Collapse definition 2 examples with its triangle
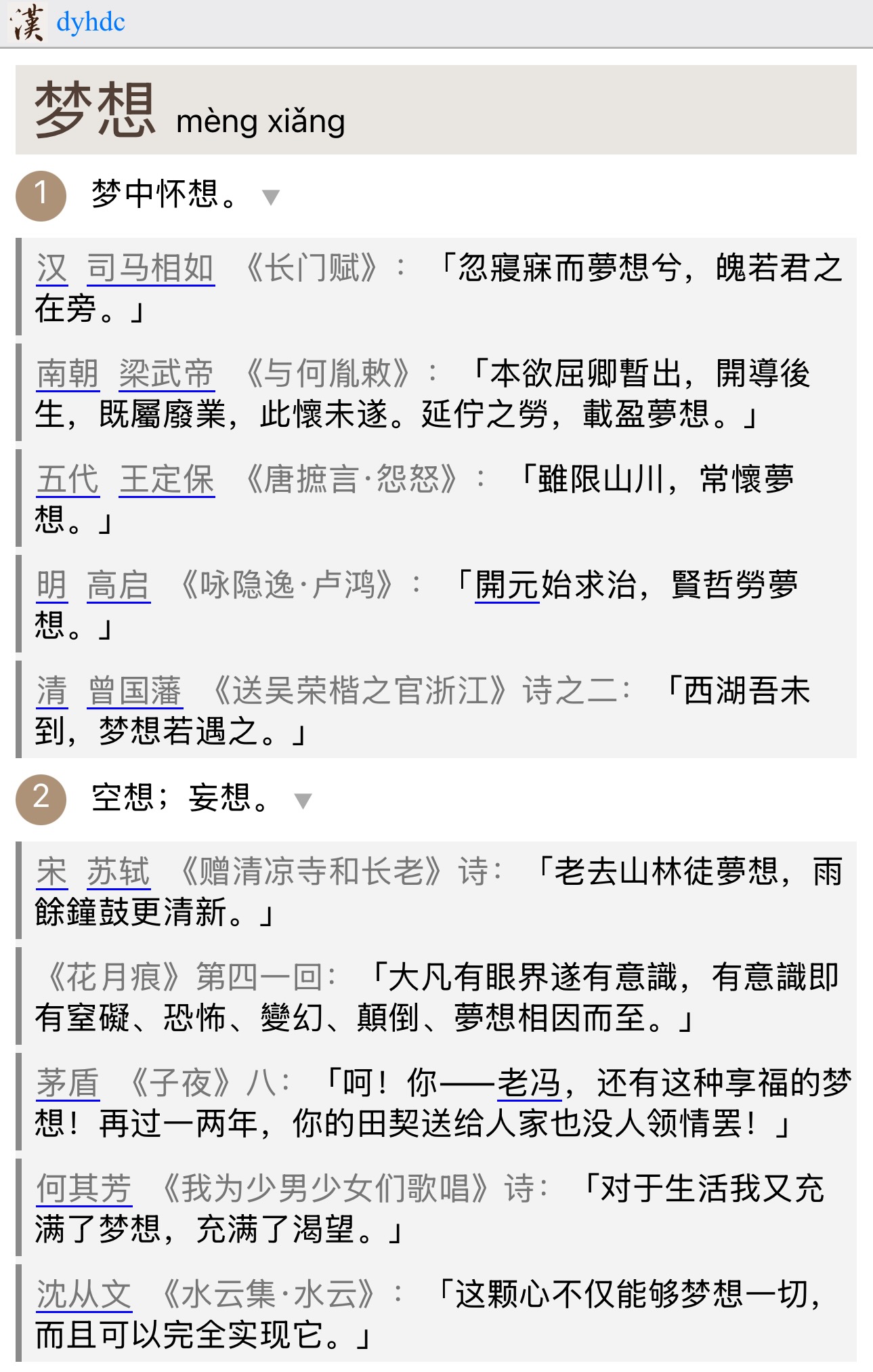The image size is (873, 1372). (x=303, y=801)
